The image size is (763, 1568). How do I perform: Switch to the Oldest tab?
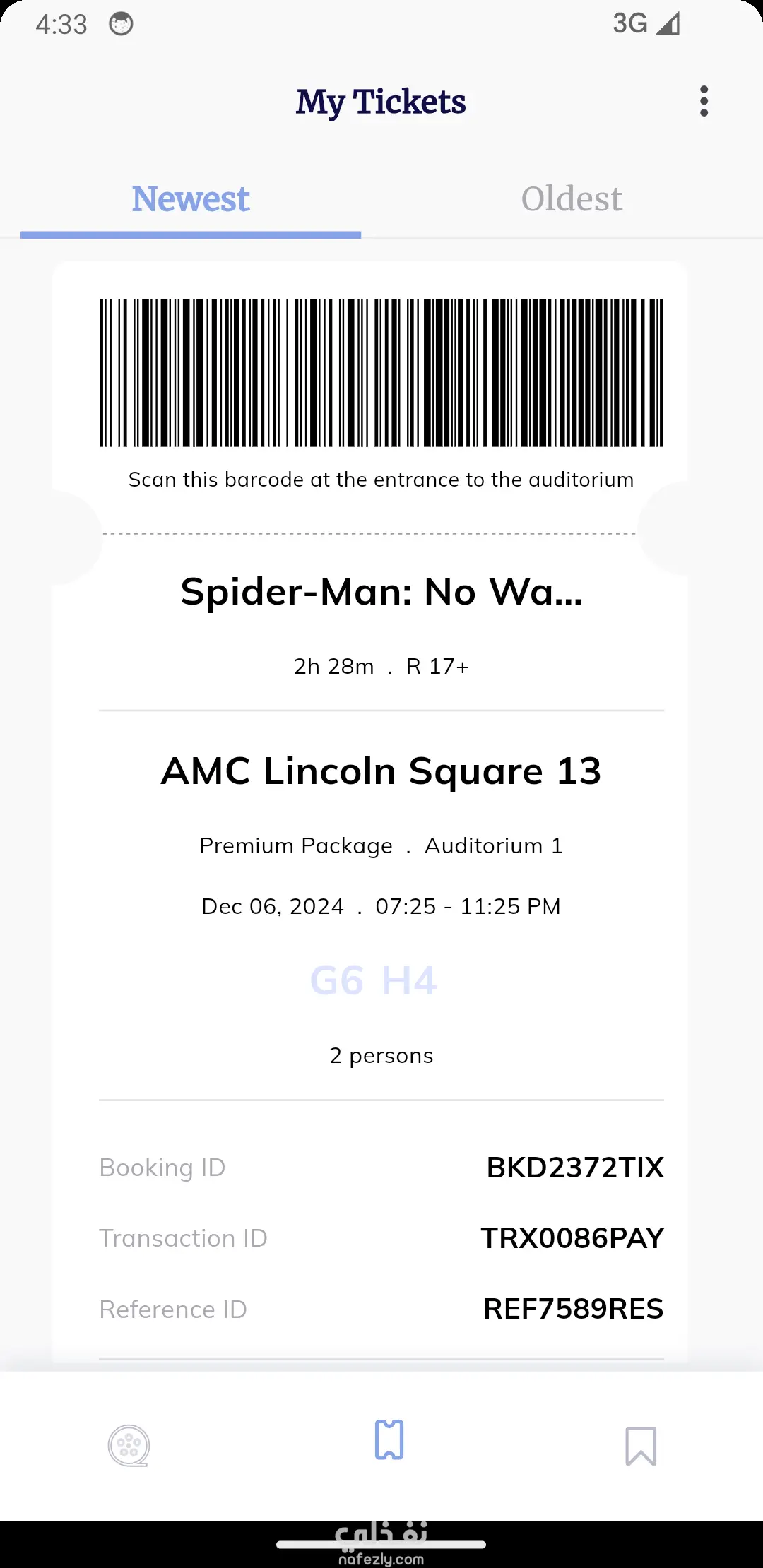pos(572,199)
